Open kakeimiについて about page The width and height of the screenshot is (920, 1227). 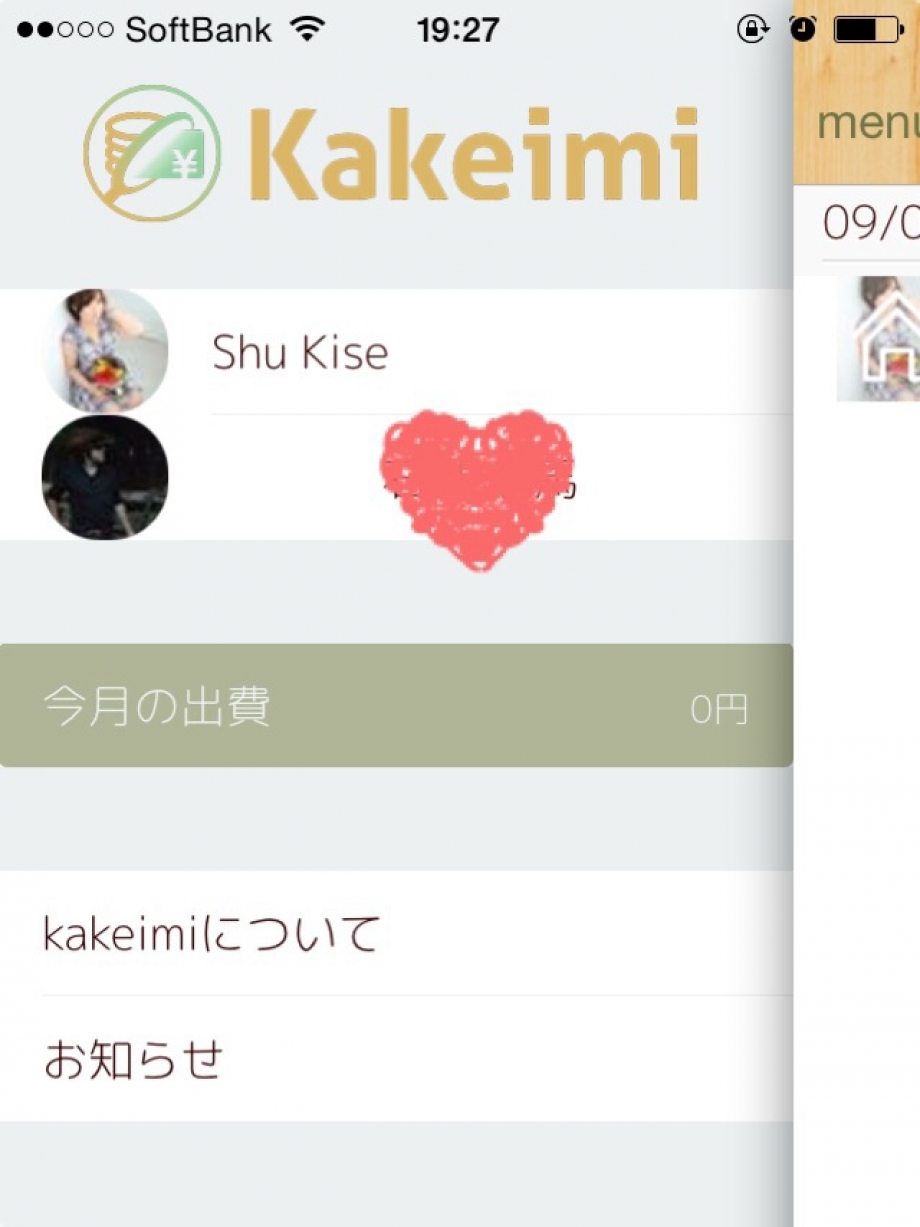point(396,933)
